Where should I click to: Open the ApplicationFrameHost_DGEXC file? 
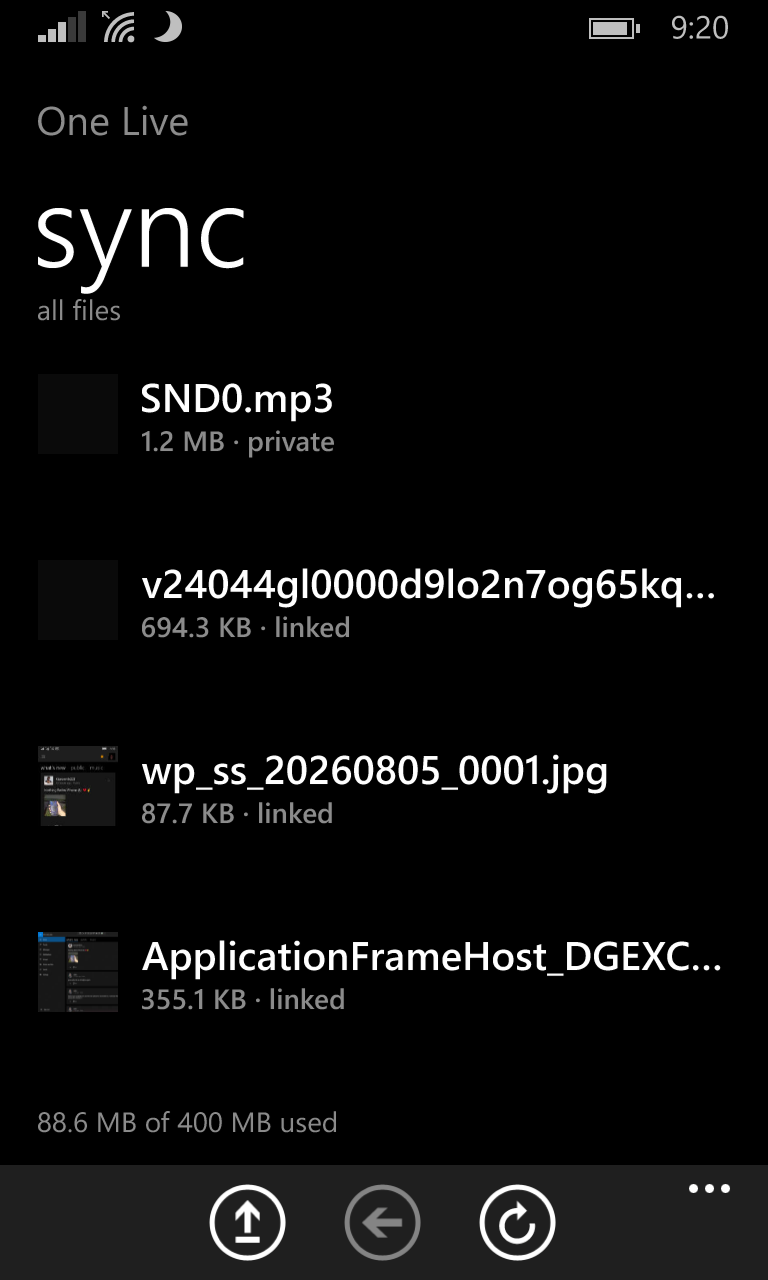384,973
